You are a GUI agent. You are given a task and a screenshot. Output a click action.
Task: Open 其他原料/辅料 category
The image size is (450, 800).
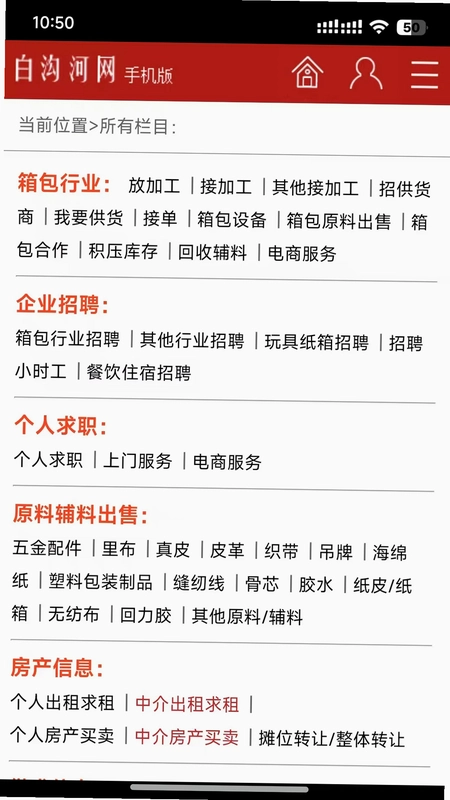point(247,616)
